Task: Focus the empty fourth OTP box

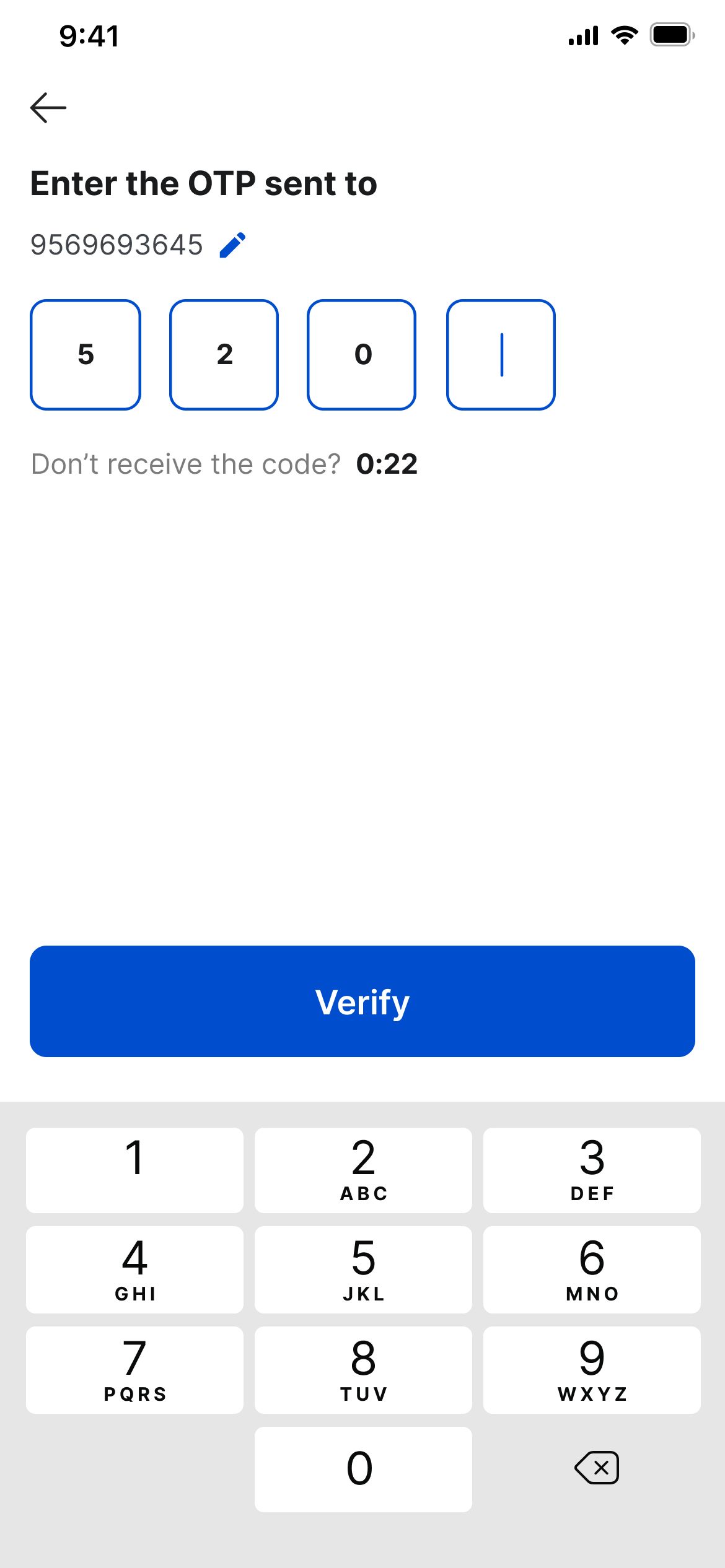Action: tap(501, 355)
